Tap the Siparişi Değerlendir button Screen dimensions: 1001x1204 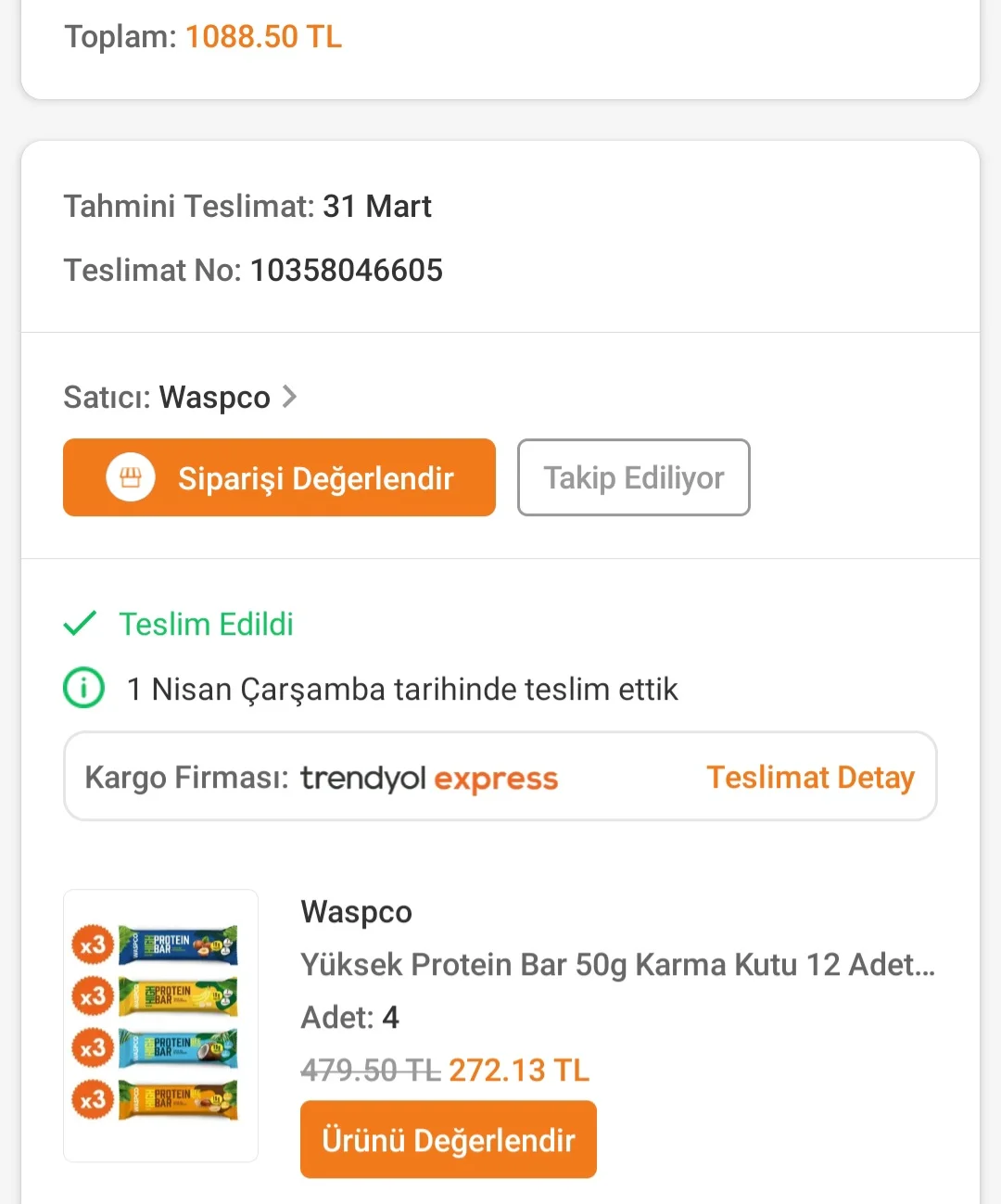[x=279, y=477]
